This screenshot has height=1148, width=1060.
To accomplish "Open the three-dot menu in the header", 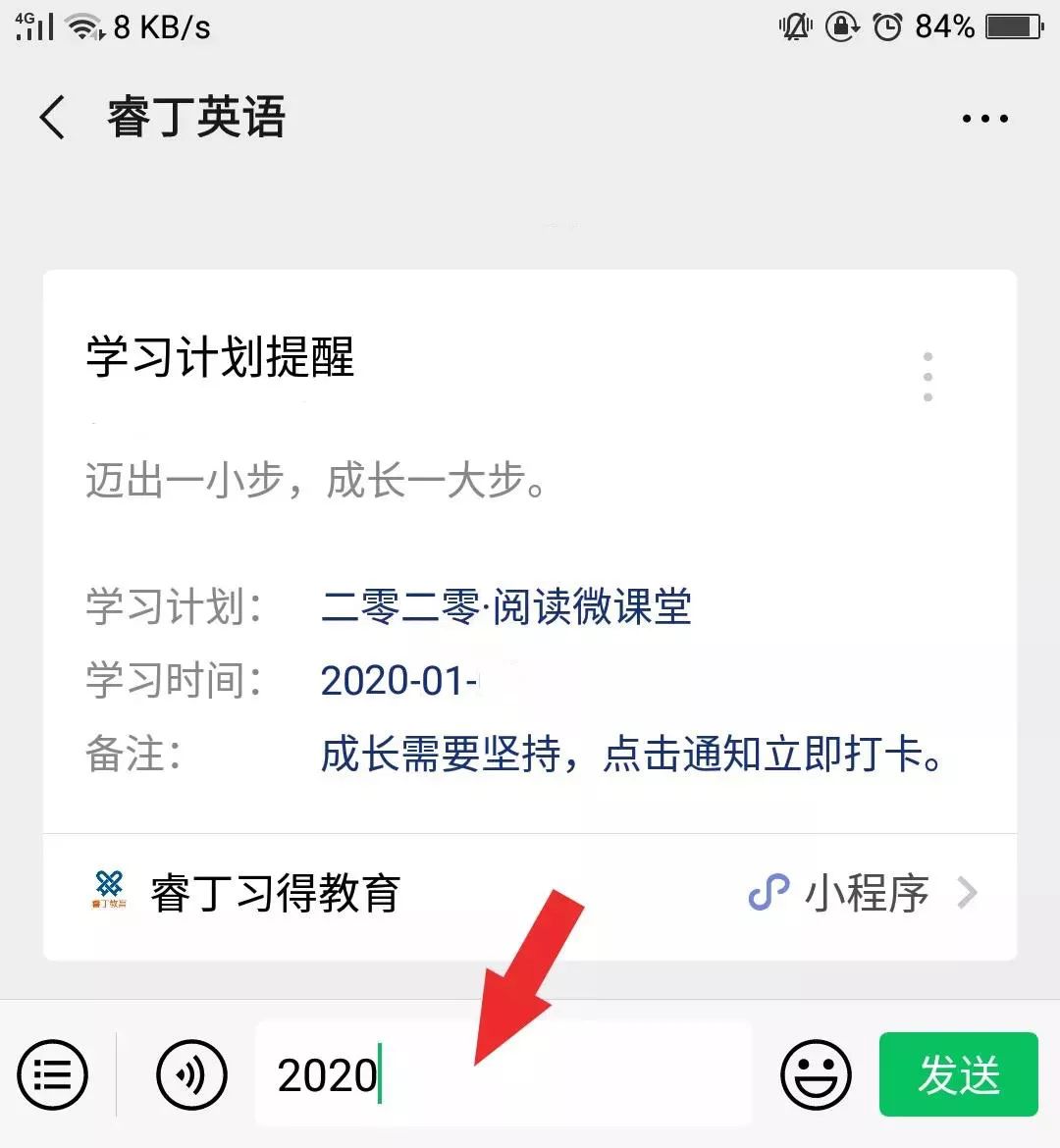I will (x=984, y=119).
